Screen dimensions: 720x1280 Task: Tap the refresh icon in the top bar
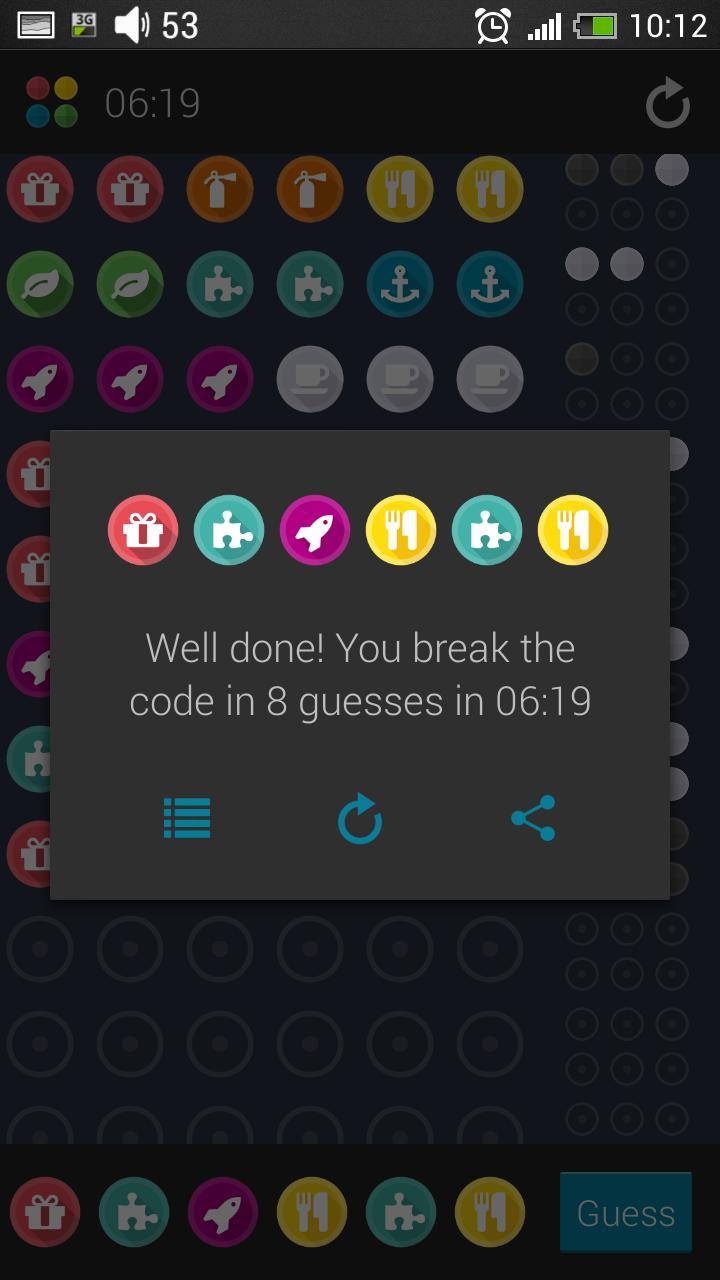pyautogui.click(x=668, y=104)
